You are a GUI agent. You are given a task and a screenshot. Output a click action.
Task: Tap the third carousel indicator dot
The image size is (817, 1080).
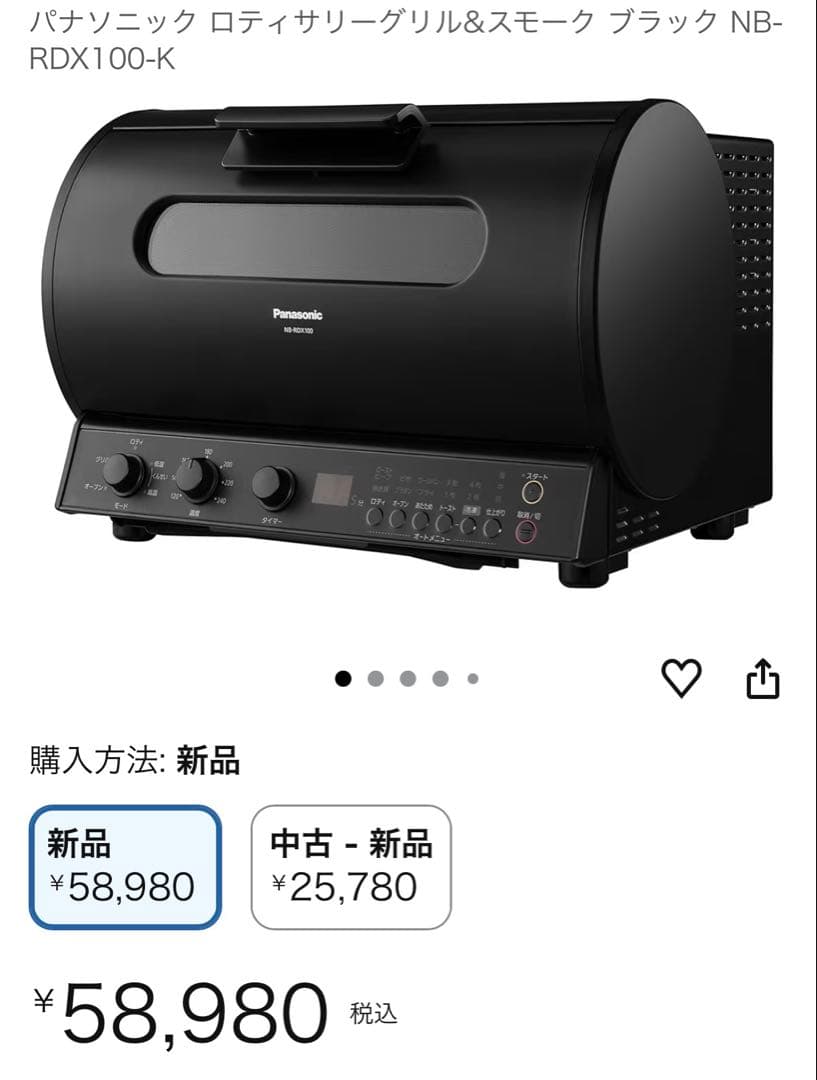coord(409,676)
